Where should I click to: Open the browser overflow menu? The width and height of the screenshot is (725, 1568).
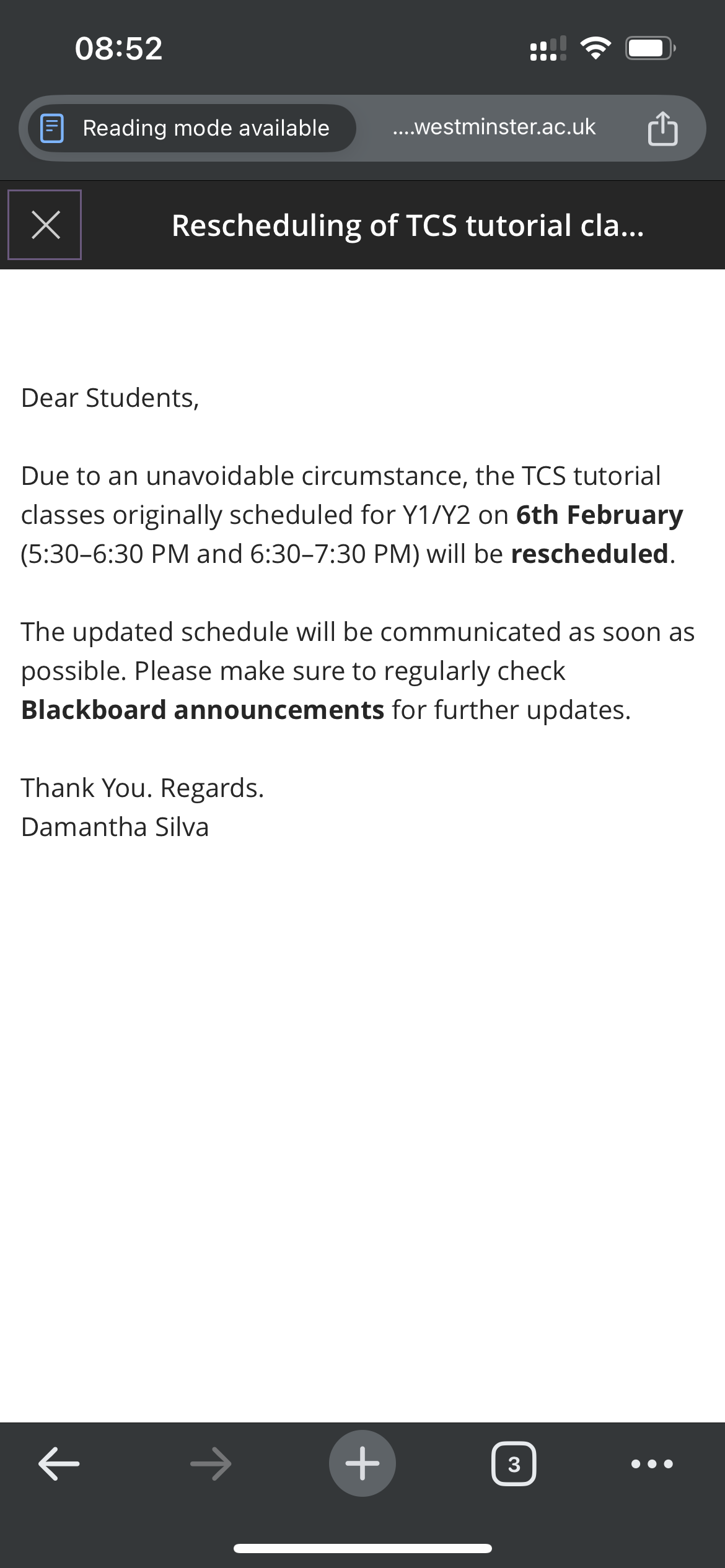(651, 1464)
